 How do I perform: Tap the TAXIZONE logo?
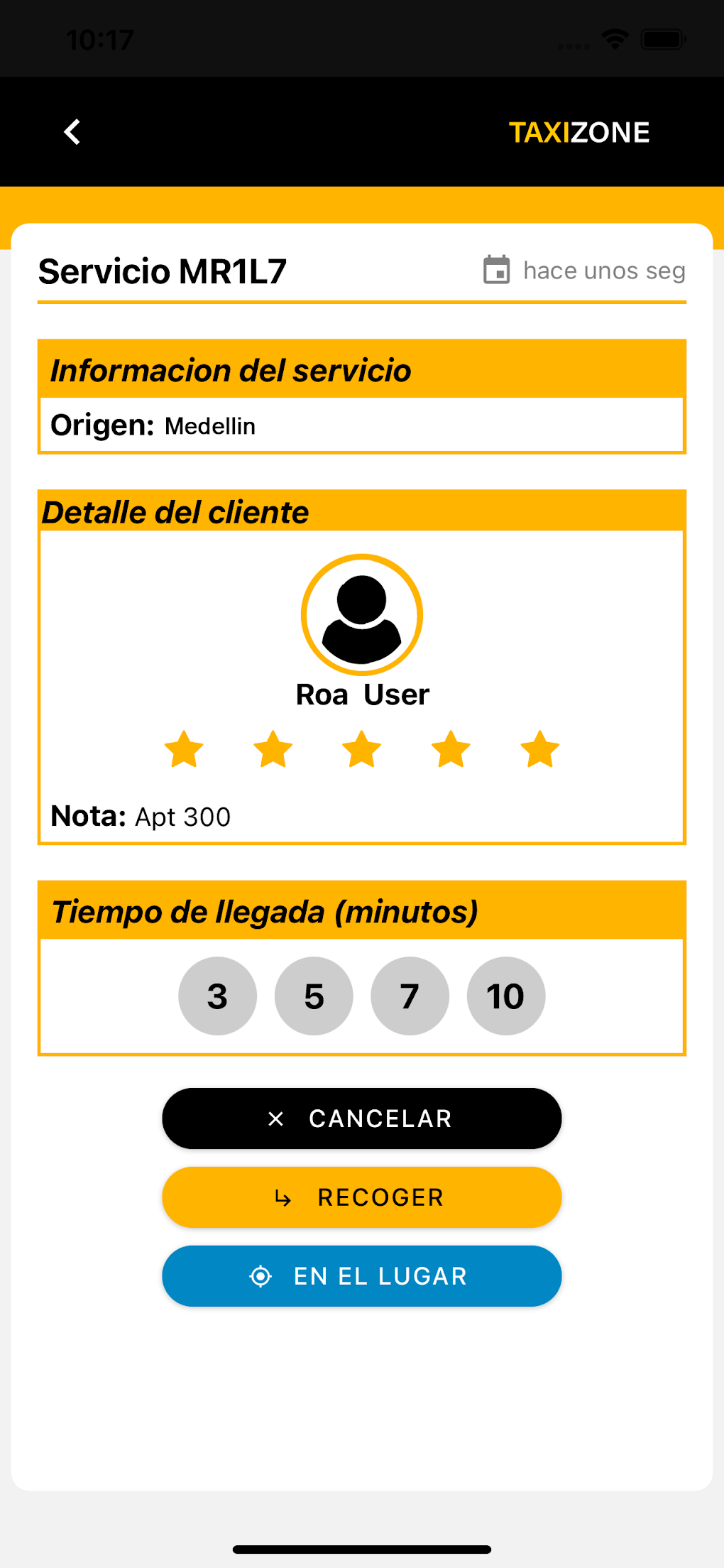[580, 131]
